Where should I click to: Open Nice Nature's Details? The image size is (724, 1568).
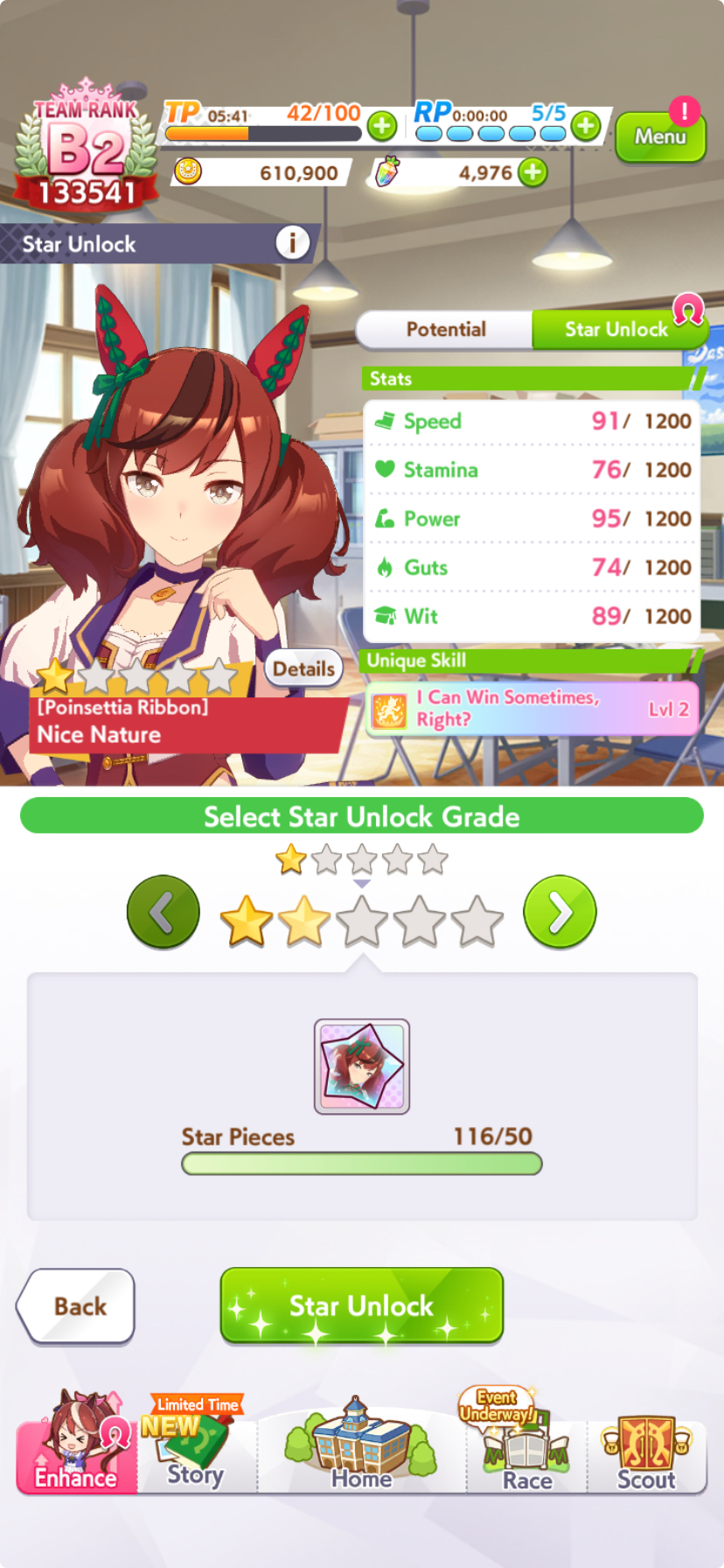coord(303,668)
